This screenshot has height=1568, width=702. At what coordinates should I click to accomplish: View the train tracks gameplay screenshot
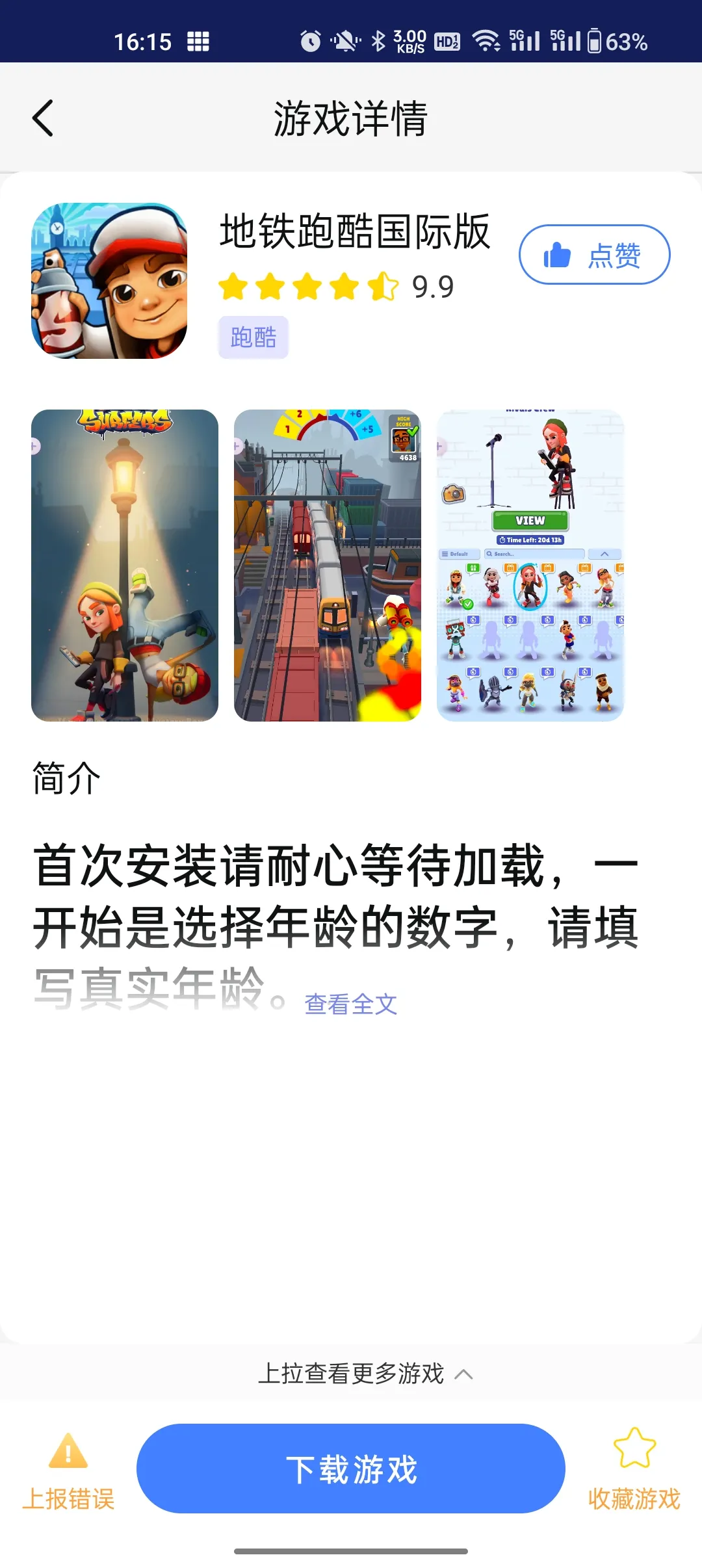(x=328, y=565)
